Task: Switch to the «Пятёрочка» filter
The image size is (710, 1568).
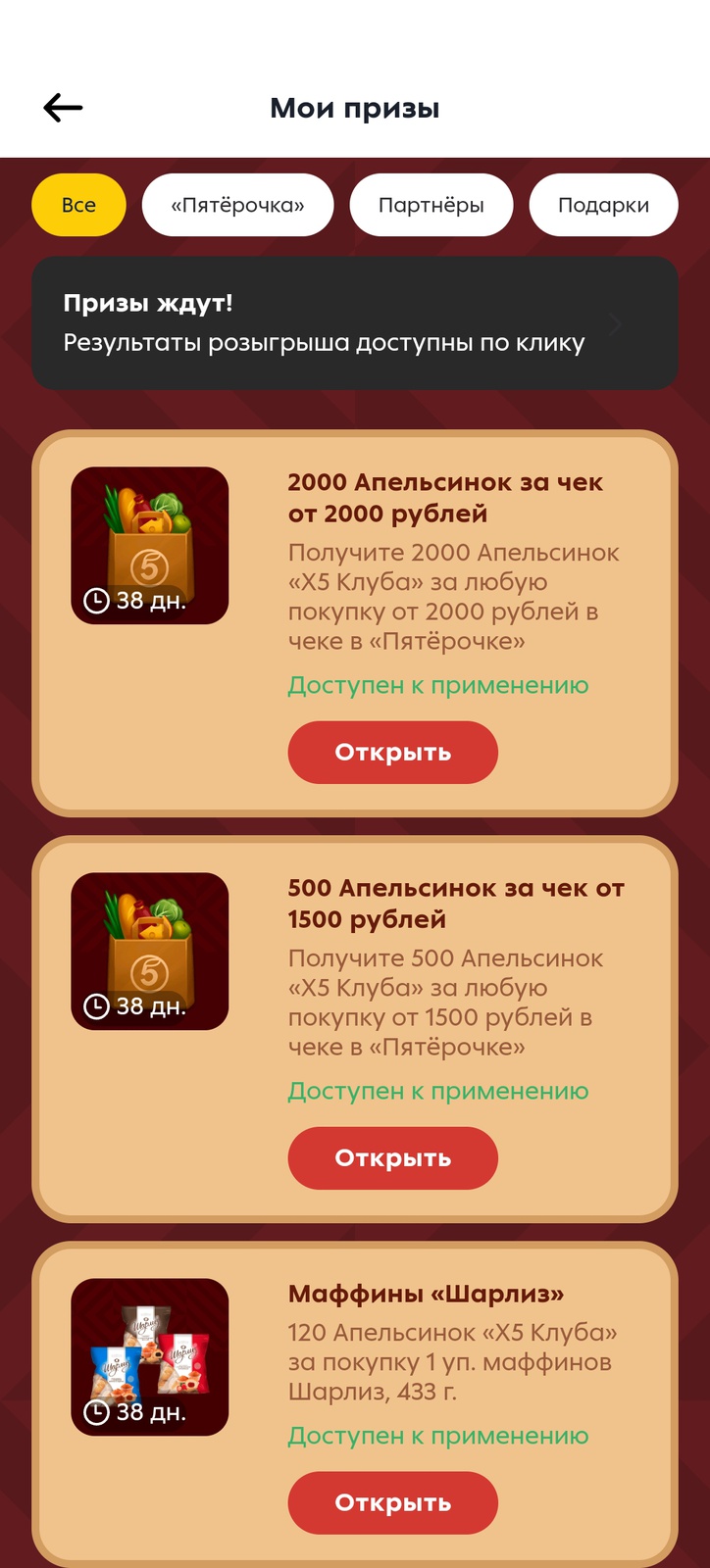Action: coord(237,205)
